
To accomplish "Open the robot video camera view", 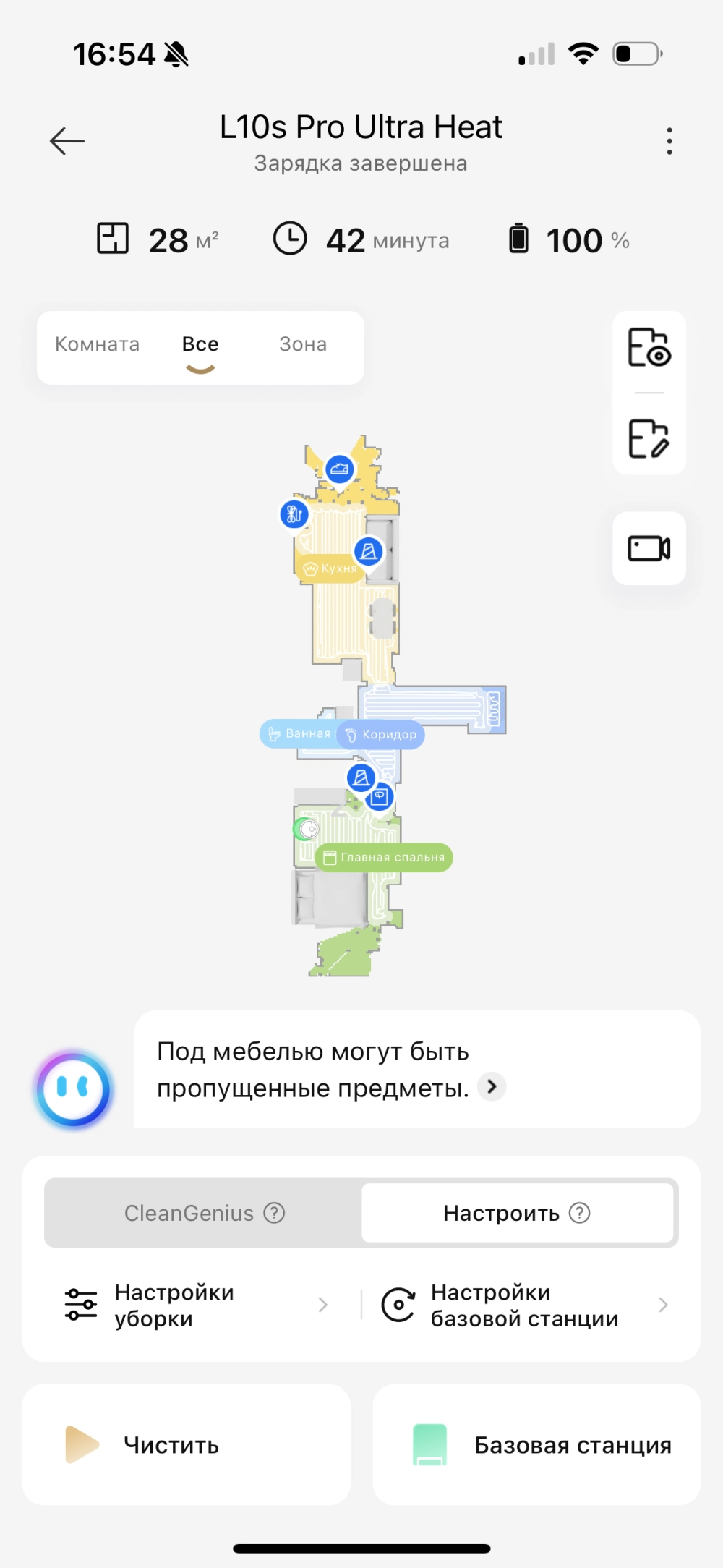I will [649, 548].
